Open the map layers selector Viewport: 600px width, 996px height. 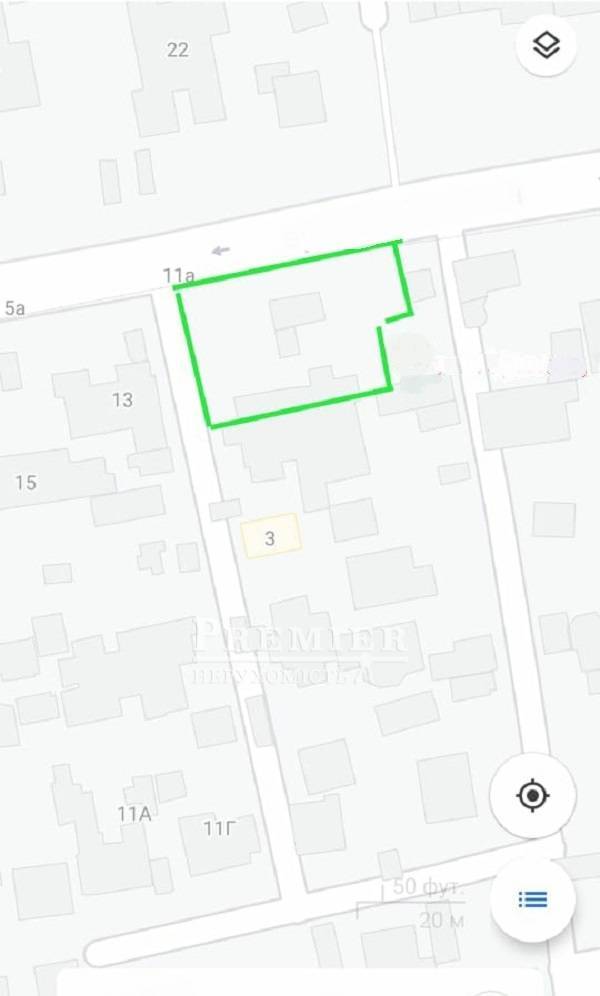546,46
